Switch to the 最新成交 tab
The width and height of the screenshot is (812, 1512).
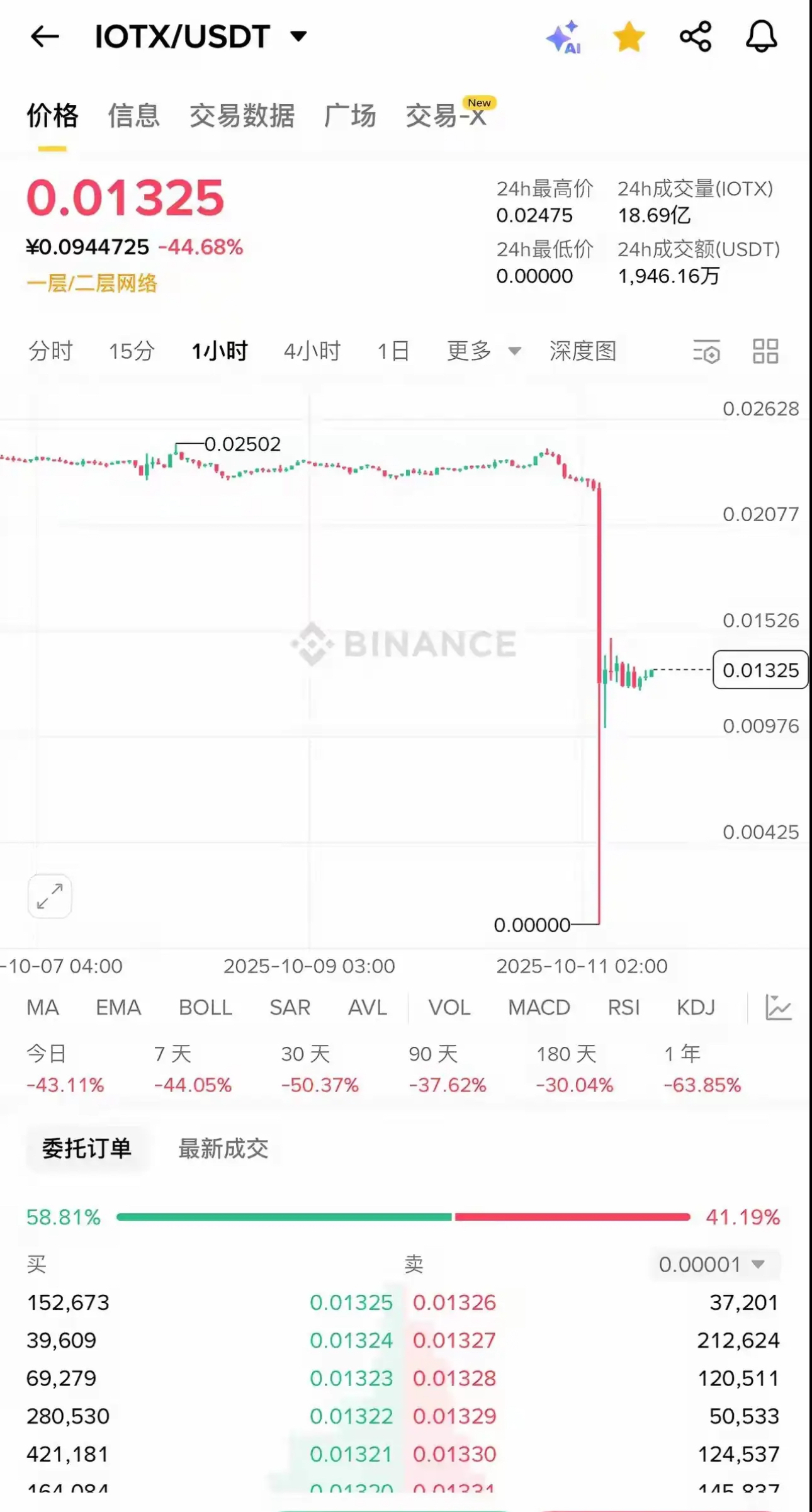223,1148
